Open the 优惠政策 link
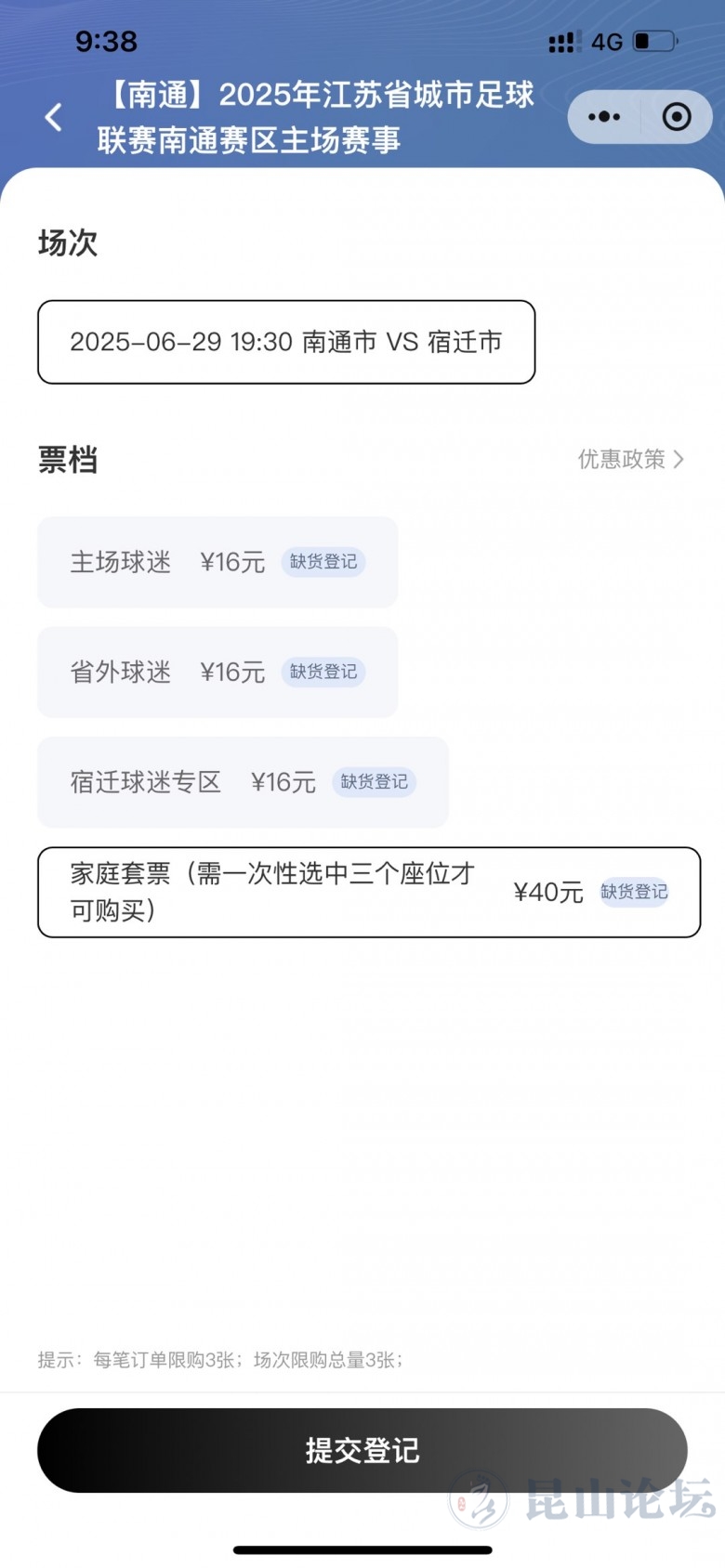Screen dimensions: 725x1568 631,459
